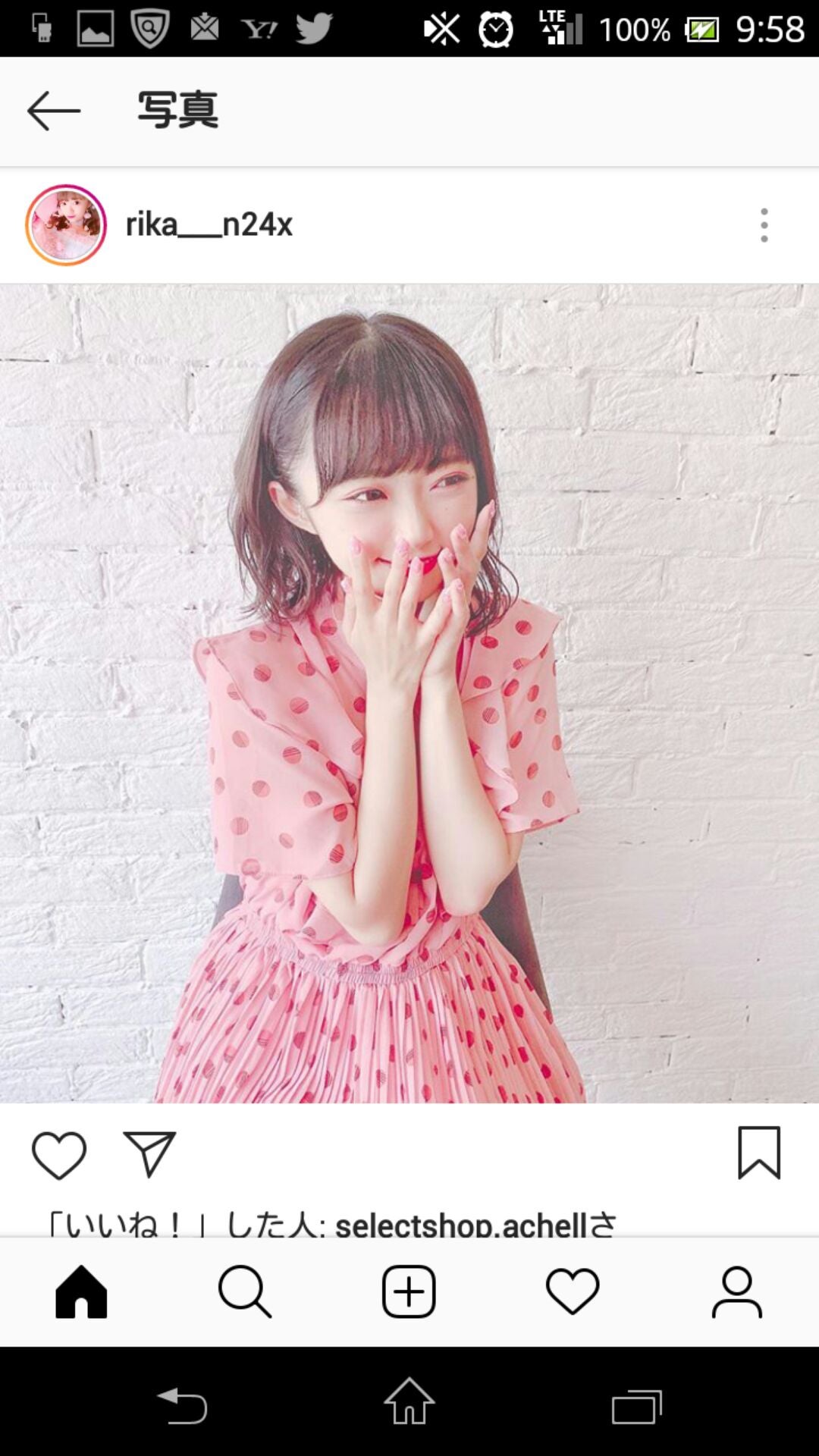Go back from the 写真 screen
The image size is (819, 1456).
point(53,111)
